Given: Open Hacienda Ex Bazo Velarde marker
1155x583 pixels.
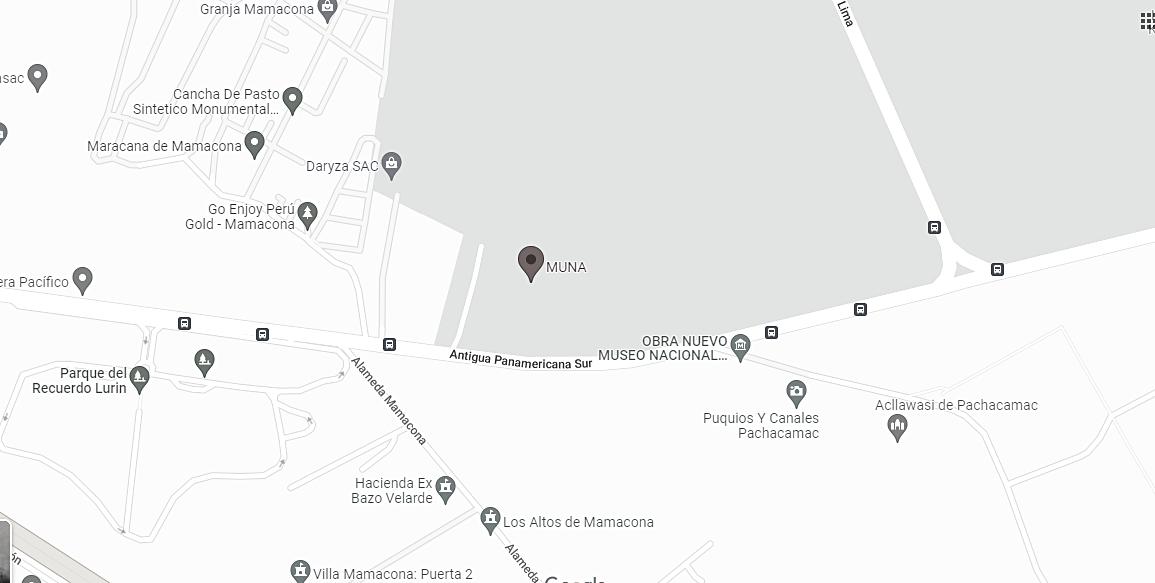Looking at the screenshot, I should coord(445,488).
